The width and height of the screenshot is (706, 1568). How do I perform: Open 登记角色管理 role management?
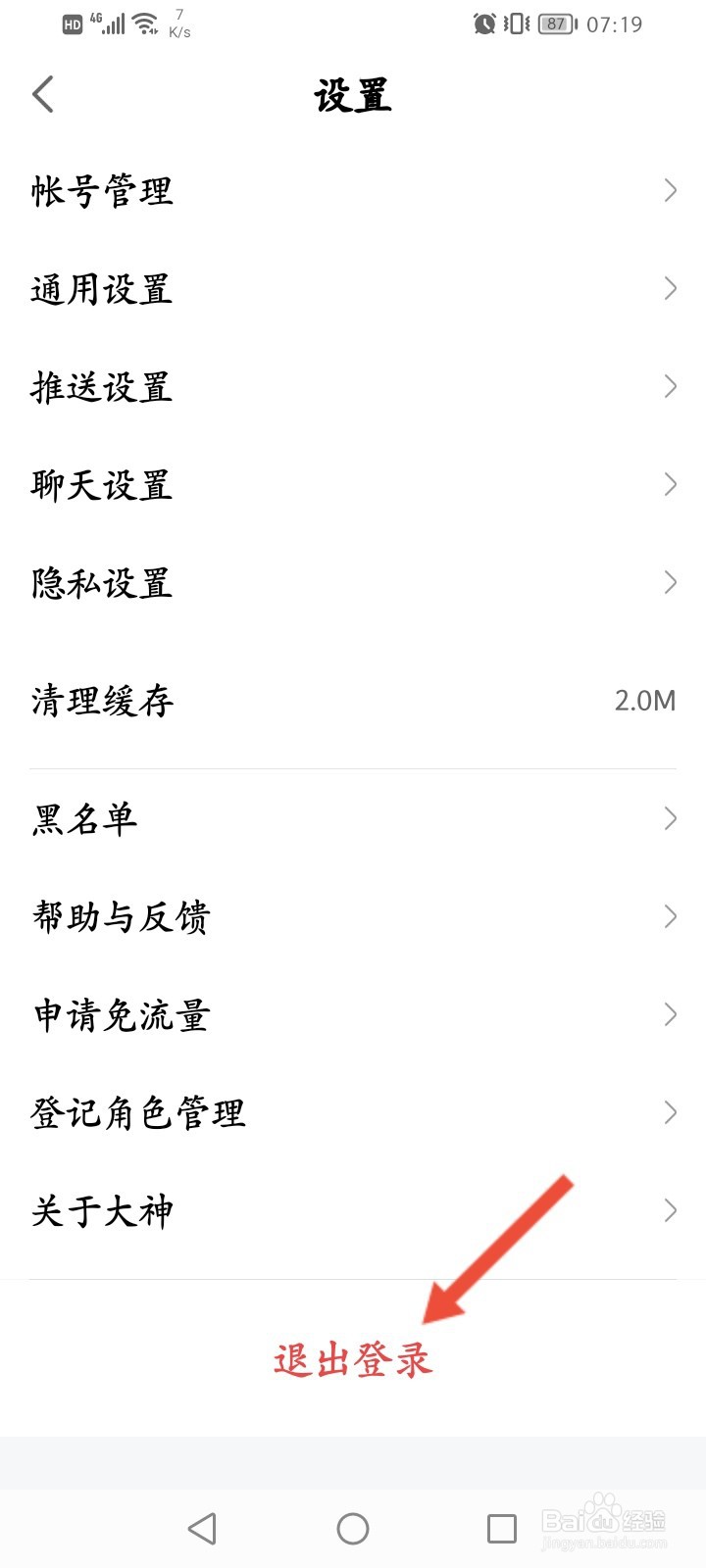(353, 1112)
